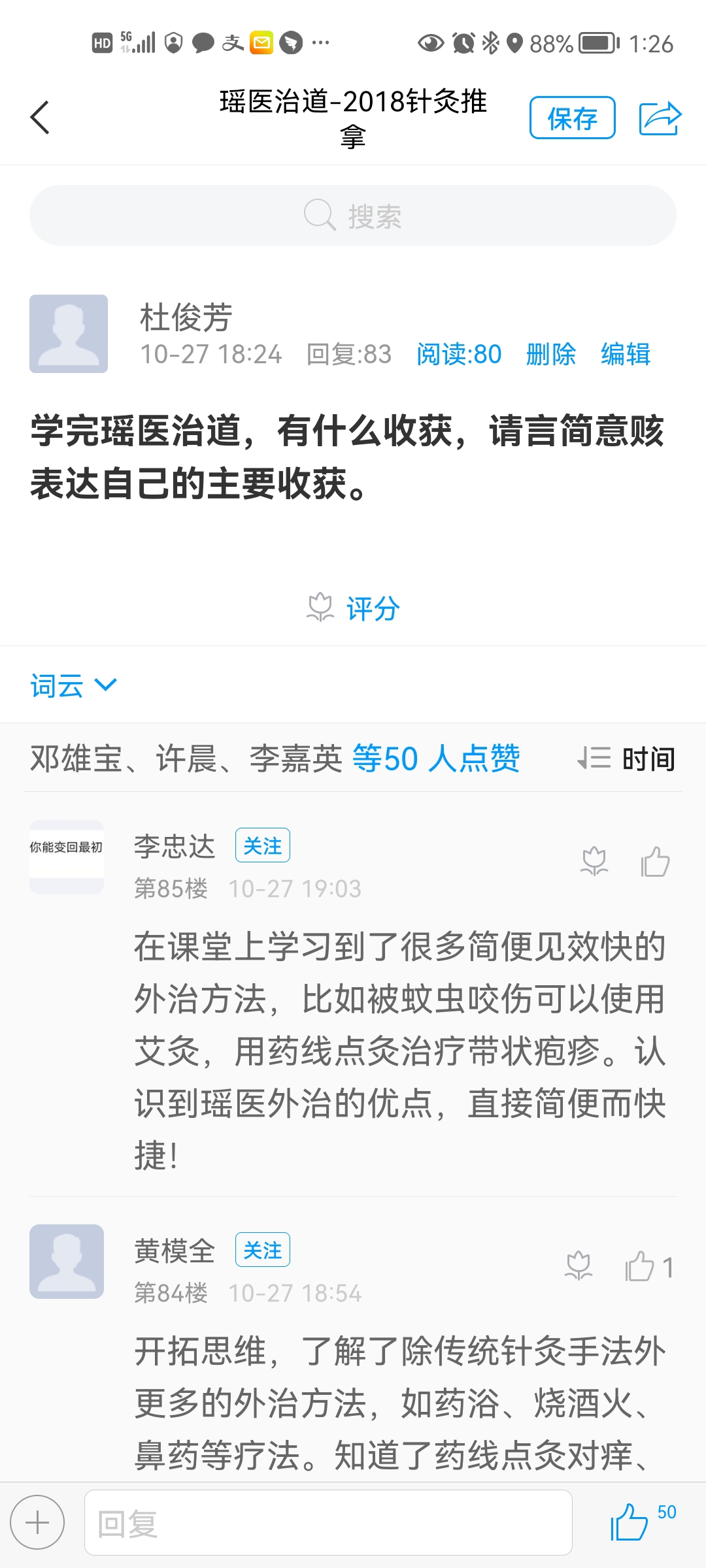Tap 评分 to rate the topic
706x1568 pixels.
pyautogui.click(x=354, y=608)
